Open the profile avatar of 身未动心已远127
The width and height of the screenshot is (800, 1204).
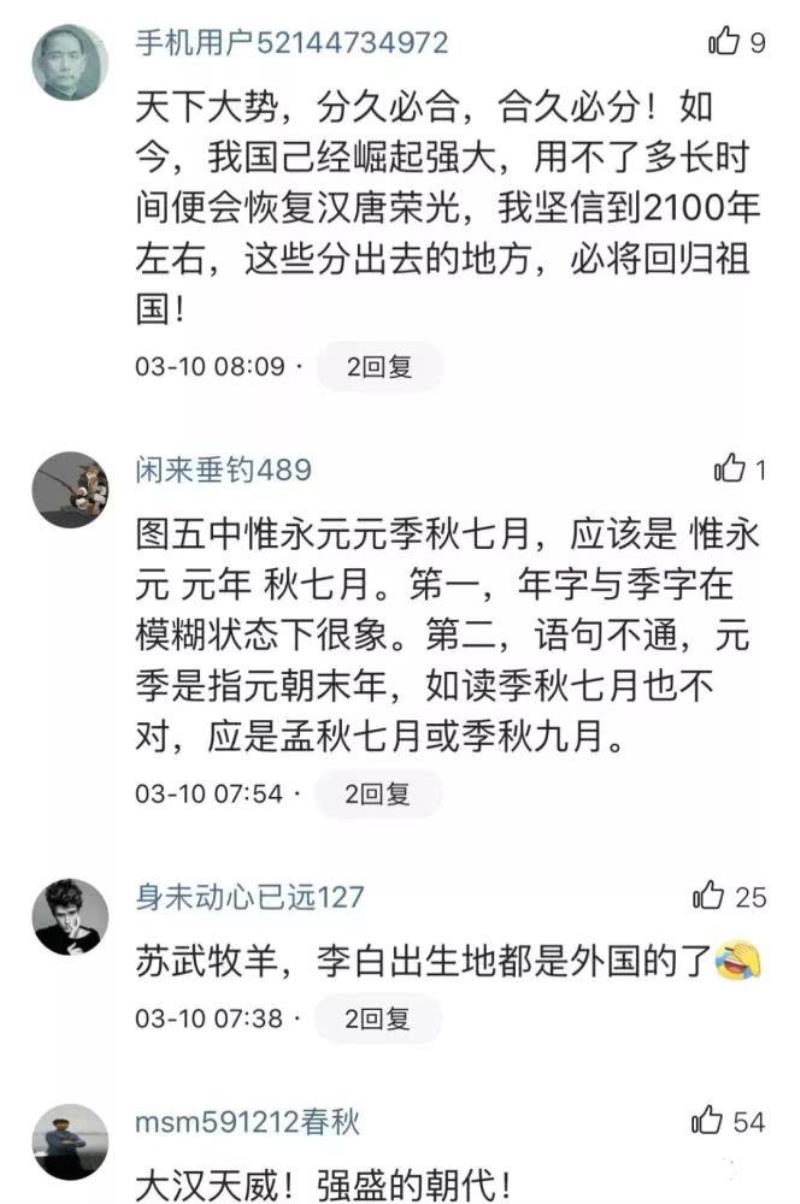tap(70, 917)
